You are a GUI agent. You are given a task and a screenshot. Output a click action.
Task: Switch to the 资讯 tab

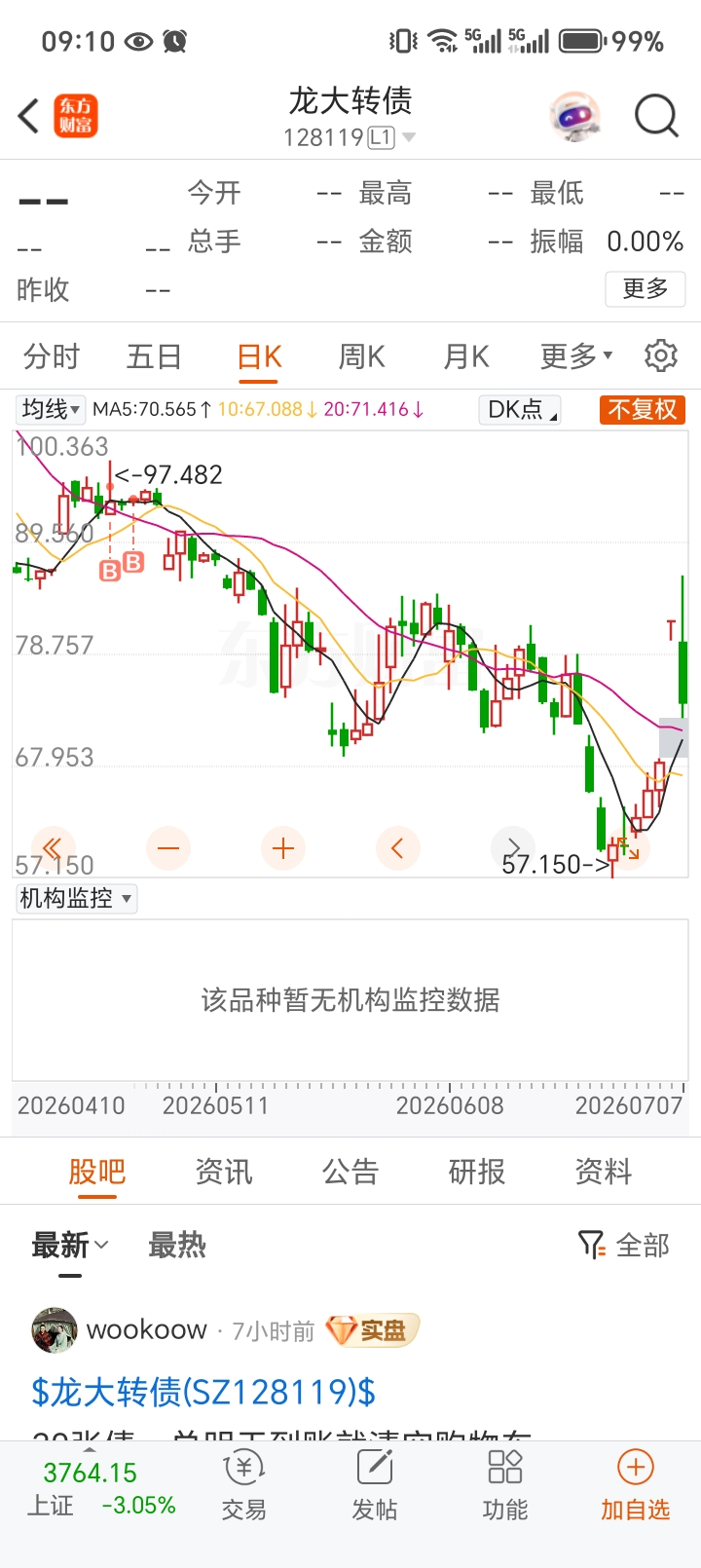pos(224,1172)
